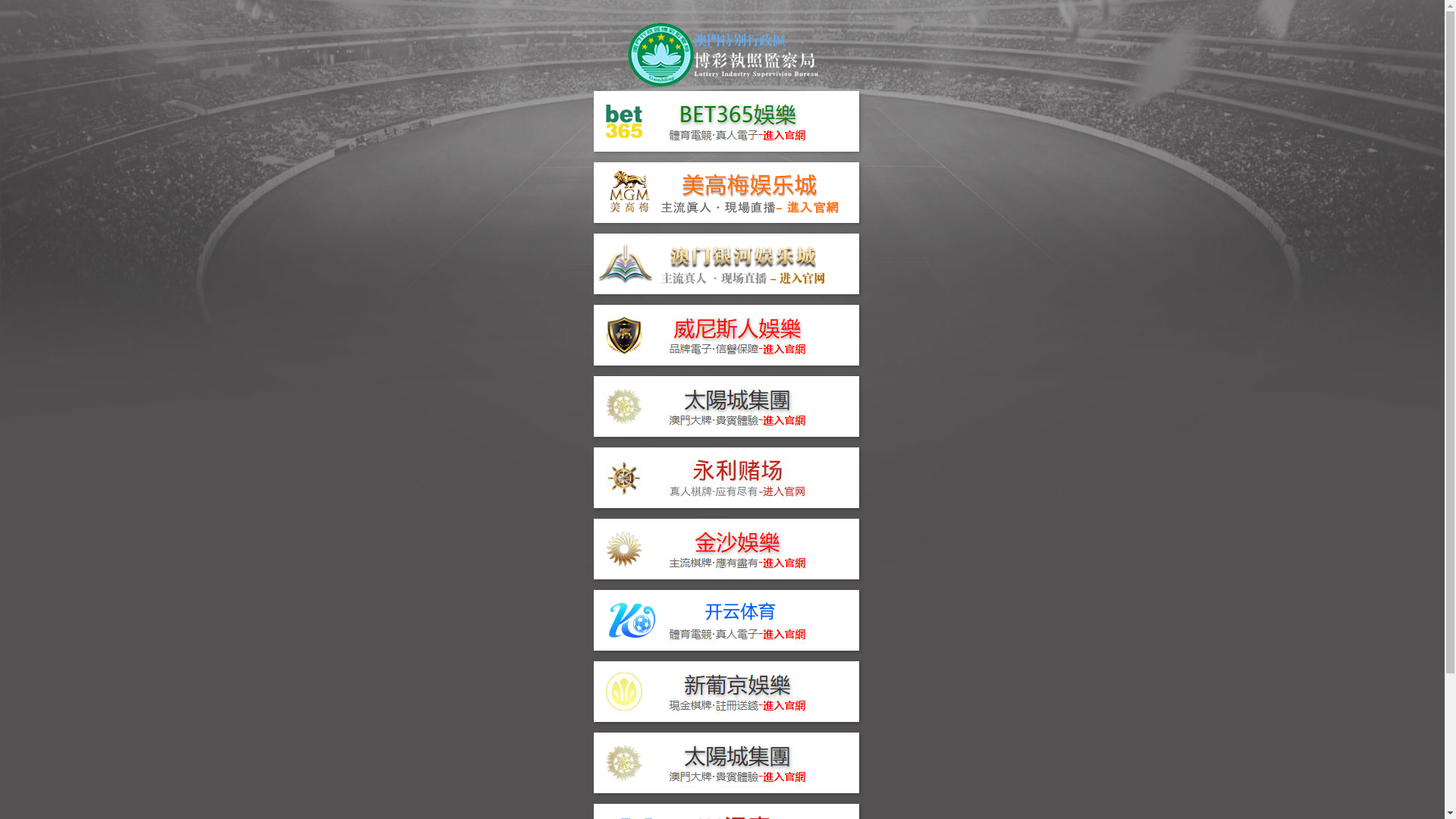Select the 金沙娛樂 banner
This screenshot has width=1456, height=819.
coord(726,549)
